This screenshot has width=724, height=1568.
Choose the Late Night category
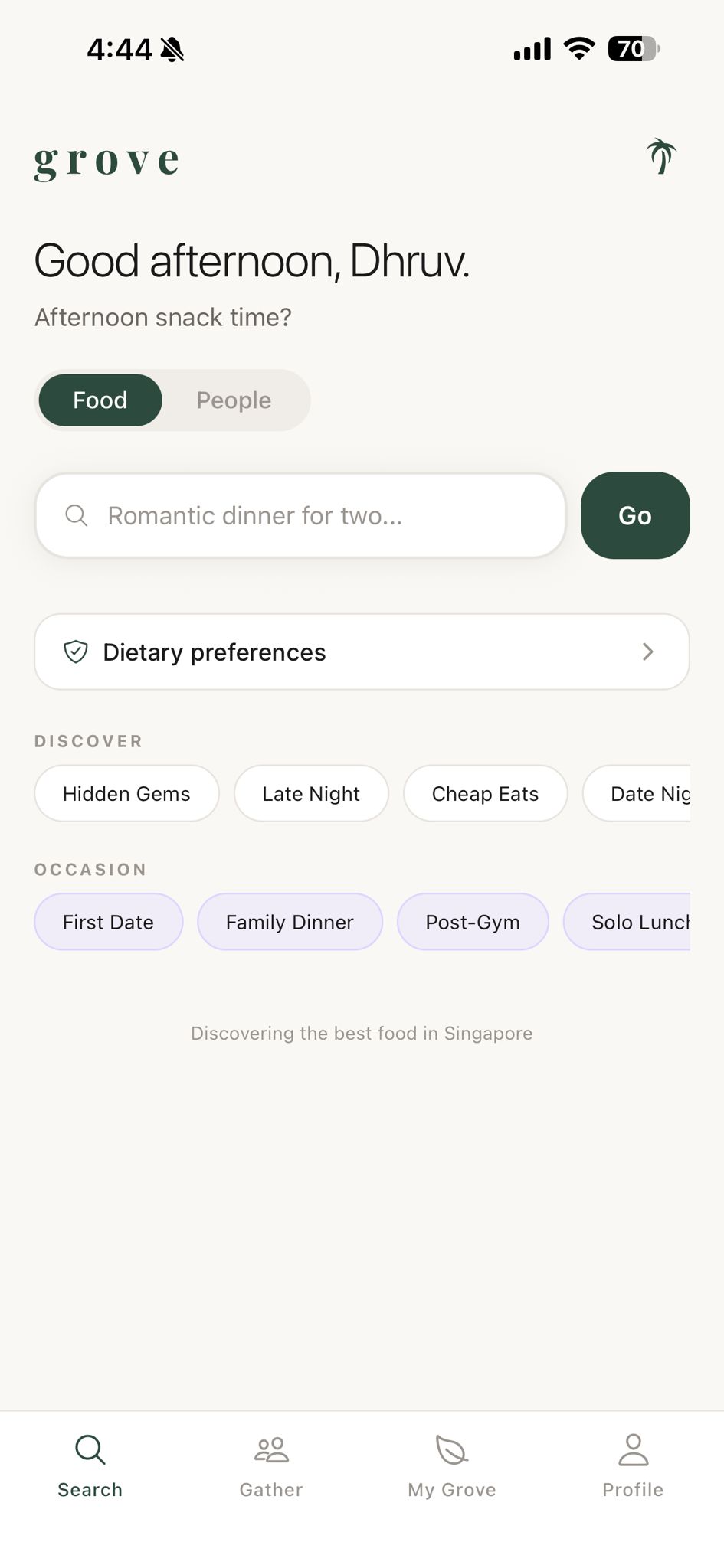coord(311,793)
